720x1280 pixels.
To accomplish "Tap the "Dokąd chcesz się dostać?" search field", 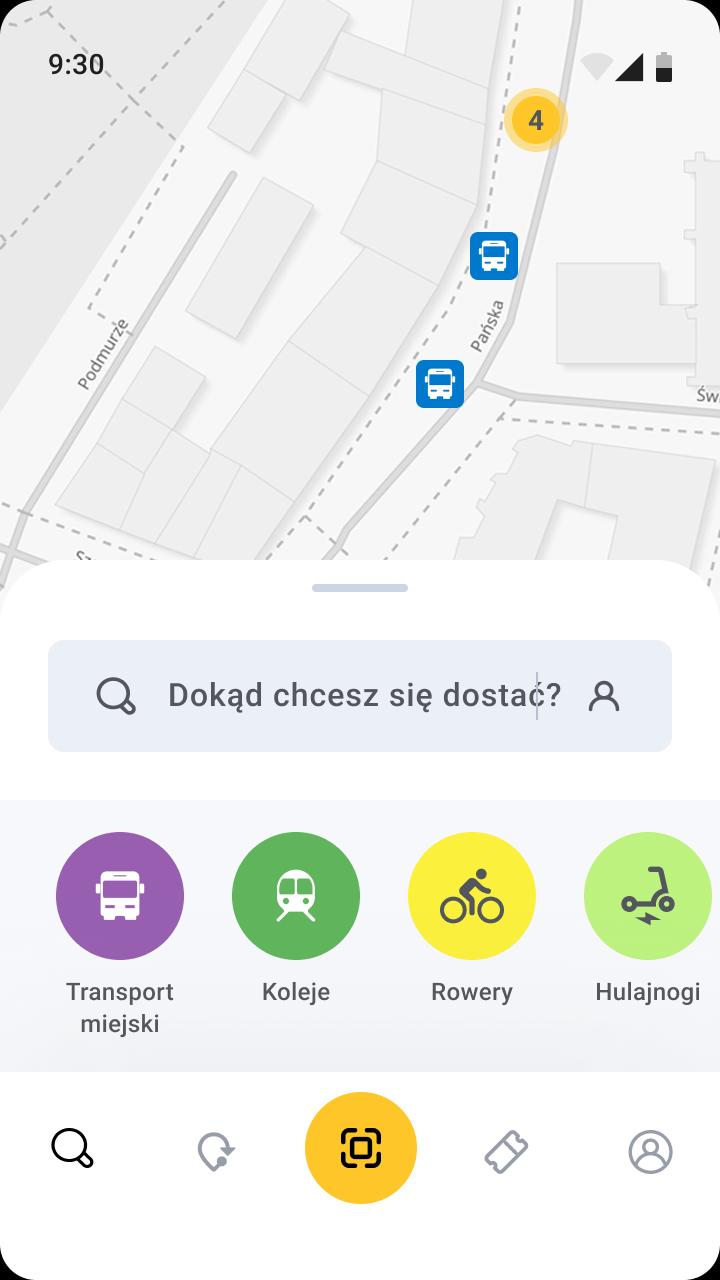I will click(360, 696).
